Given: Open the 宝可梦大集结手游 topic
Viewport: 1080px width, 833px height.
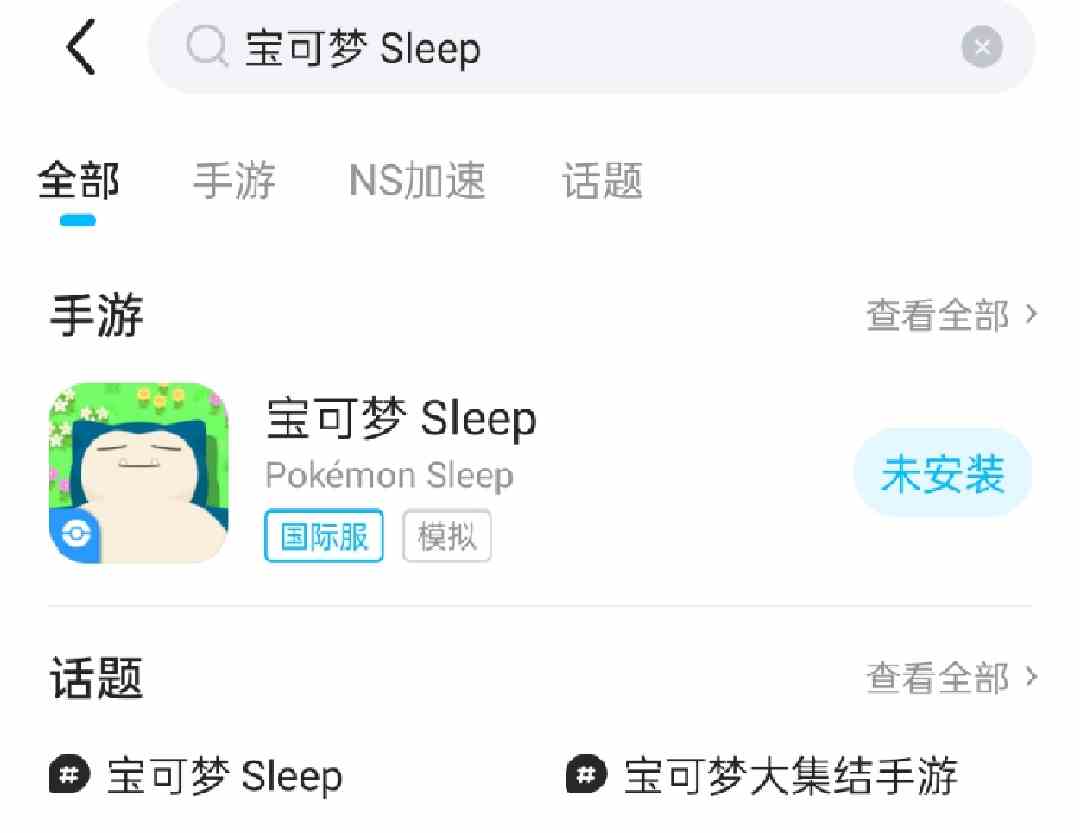Looking at the screenshot, I should 763,776.
